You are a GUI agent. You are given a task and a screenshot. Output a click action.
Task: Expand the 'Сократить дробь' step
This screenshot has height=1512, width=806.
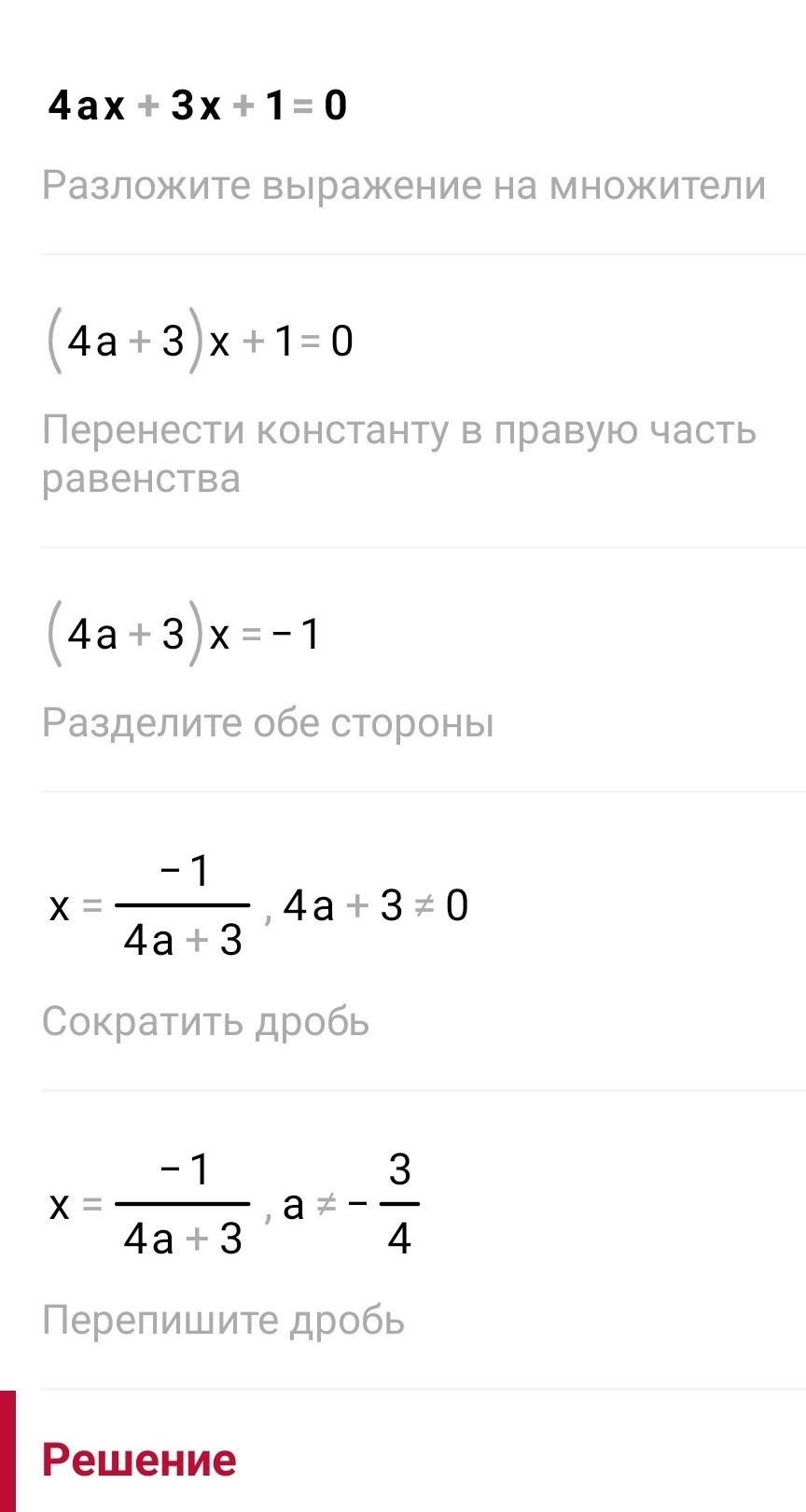(x=206, y=1022)
